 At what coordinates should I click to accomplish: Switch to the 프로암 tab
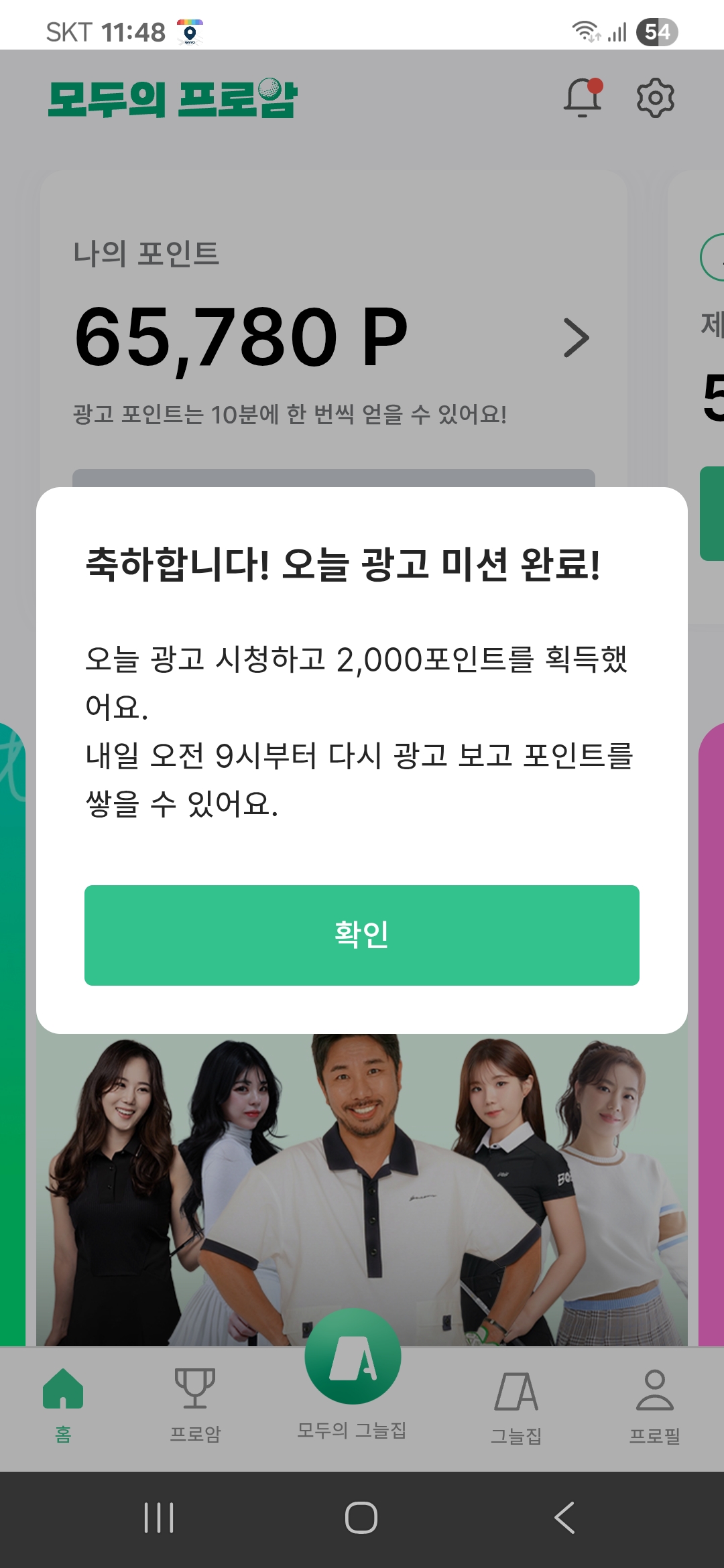pos(195,1404)
